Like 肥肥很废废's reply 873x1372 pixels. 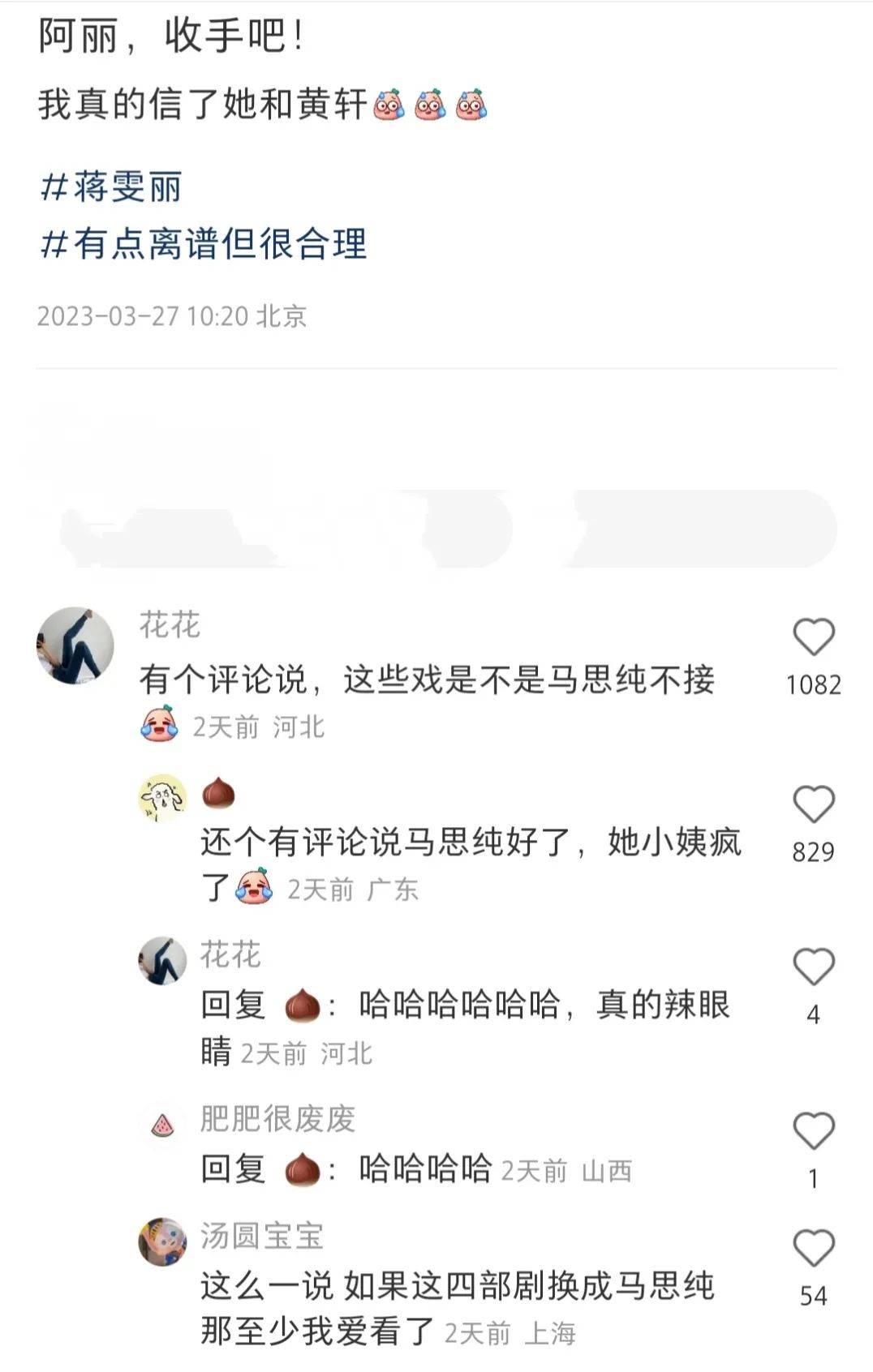(x=813, y=1130)
